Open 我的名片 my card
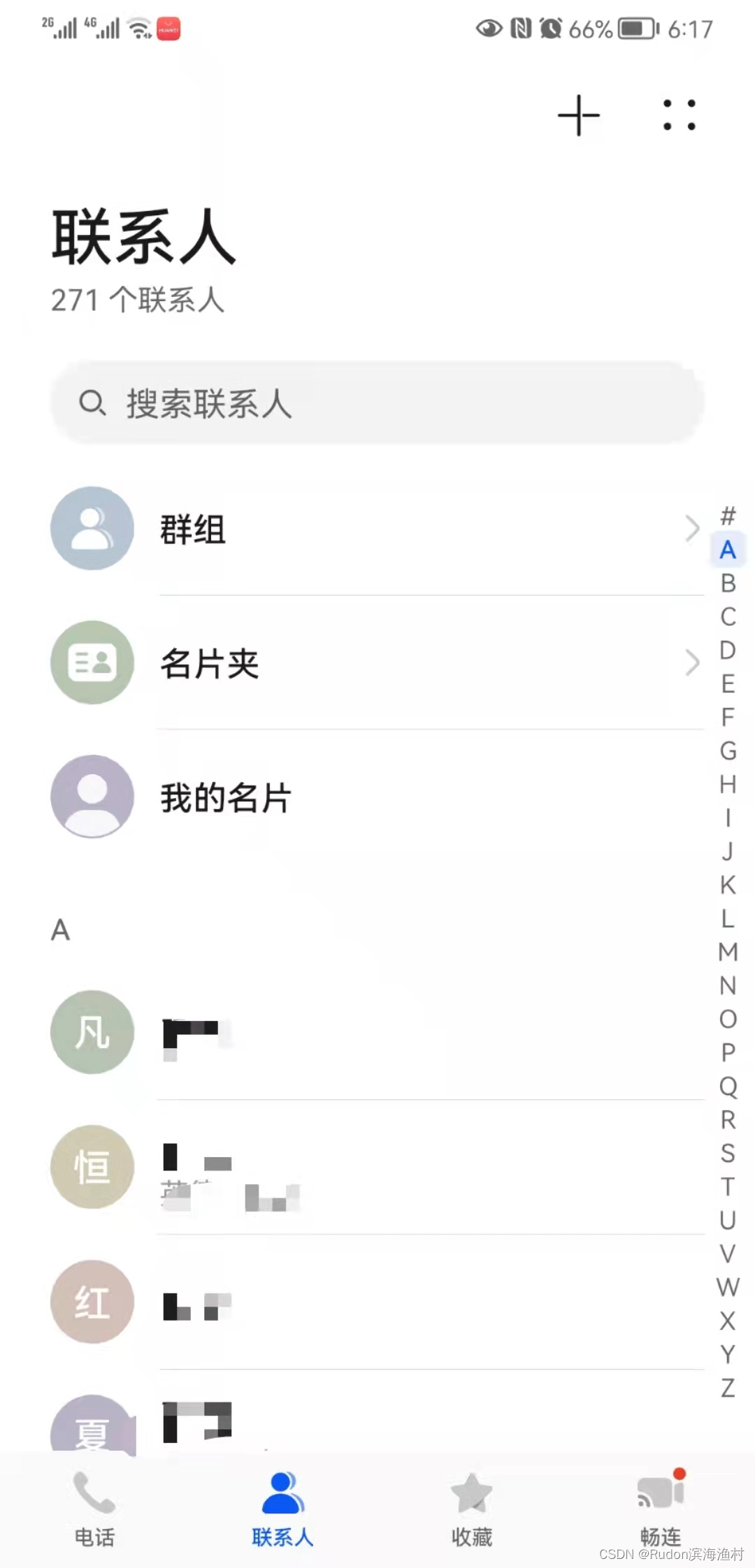 377,797
